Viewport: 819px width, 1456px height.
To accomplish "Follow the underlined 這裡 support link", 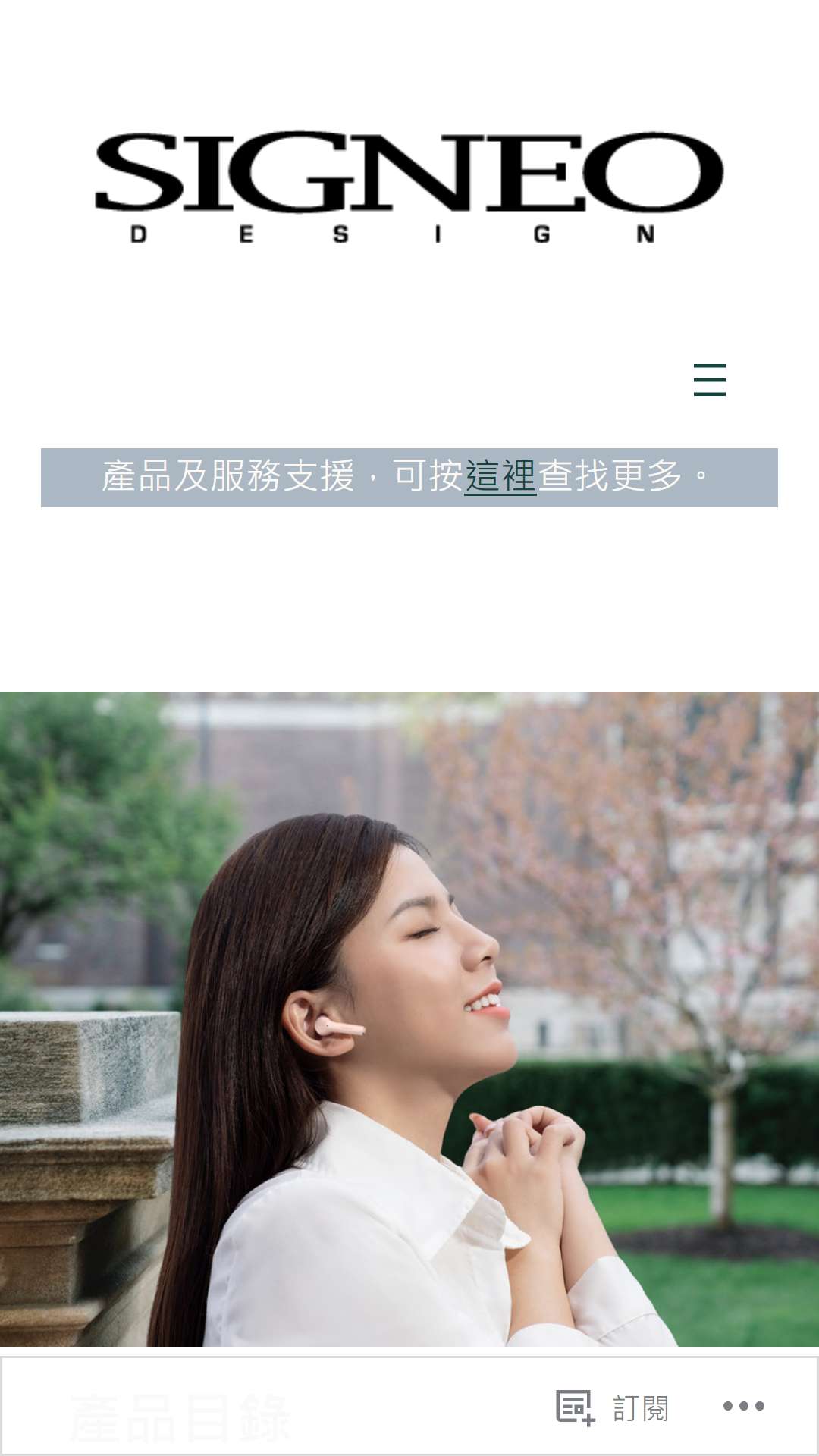I will 500,476.
